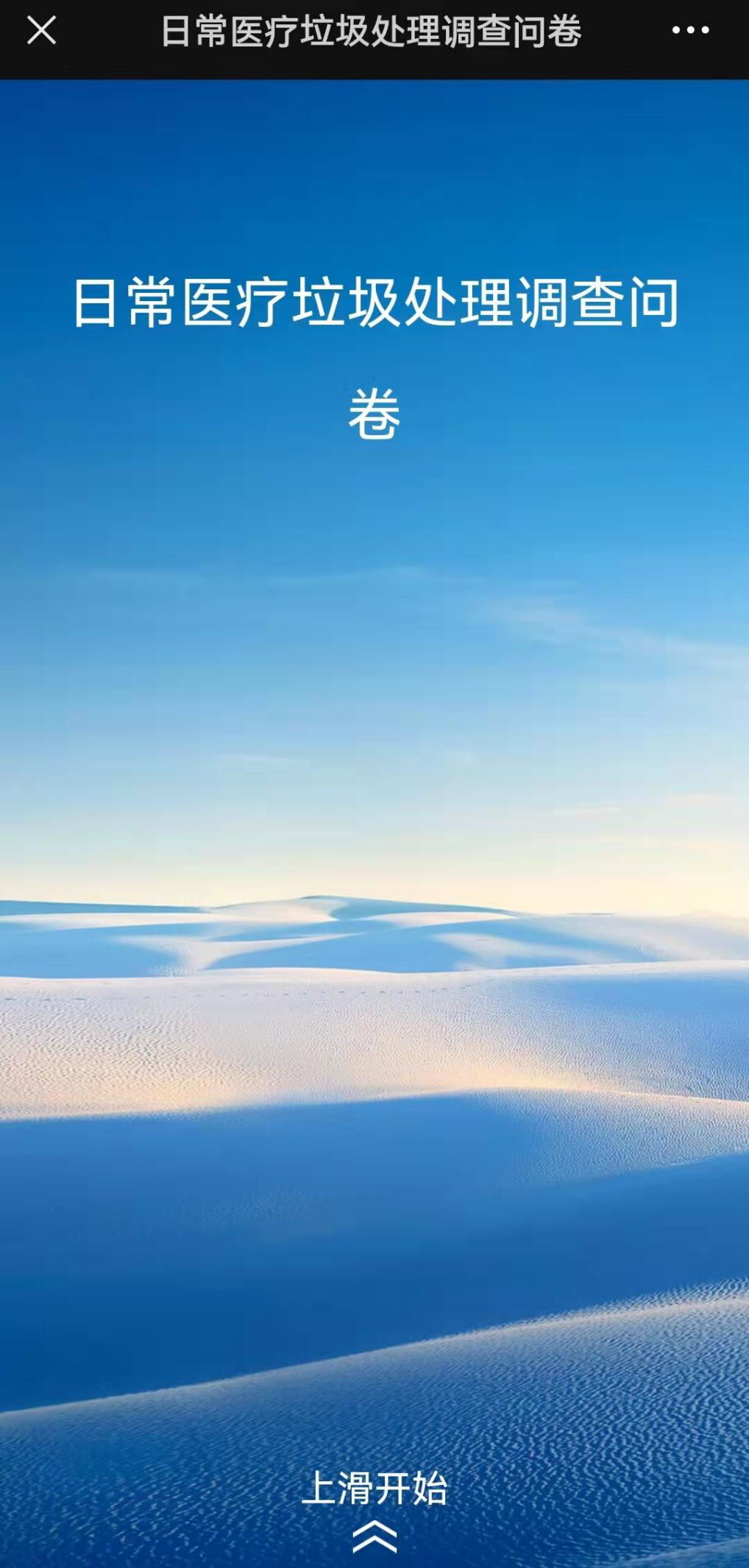
Task: Tap the 上滑开始 start arrow
Action: [x=374, y=1535]
